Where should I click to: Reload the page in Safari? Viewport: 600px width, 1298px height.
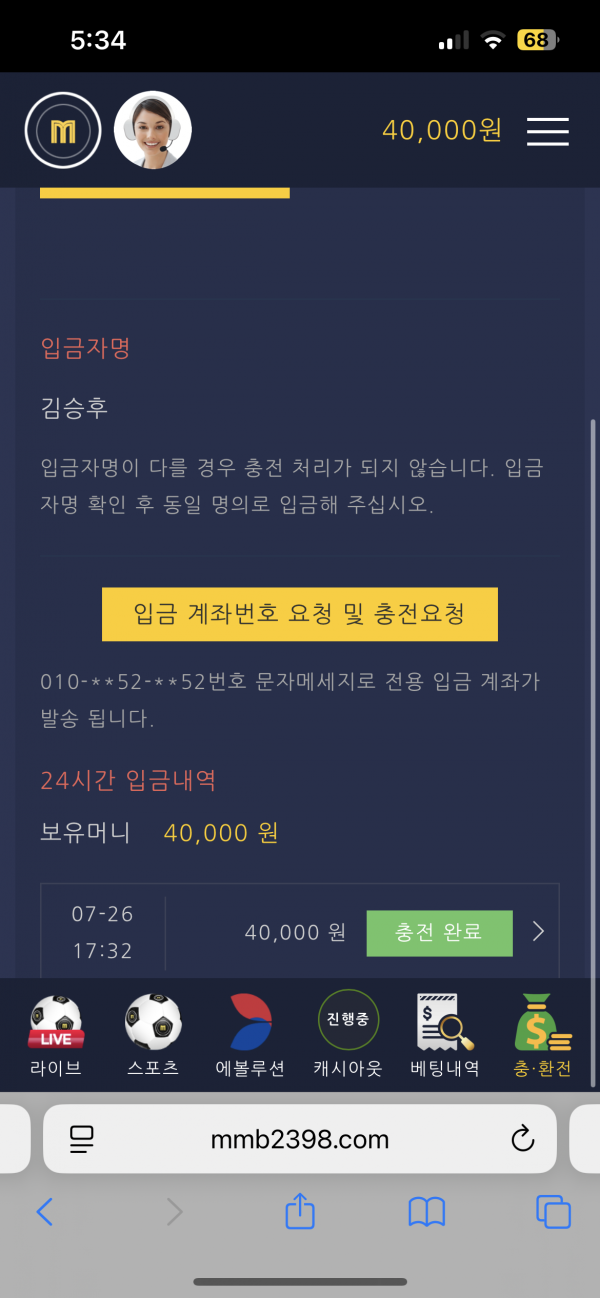click(521, 1139)
